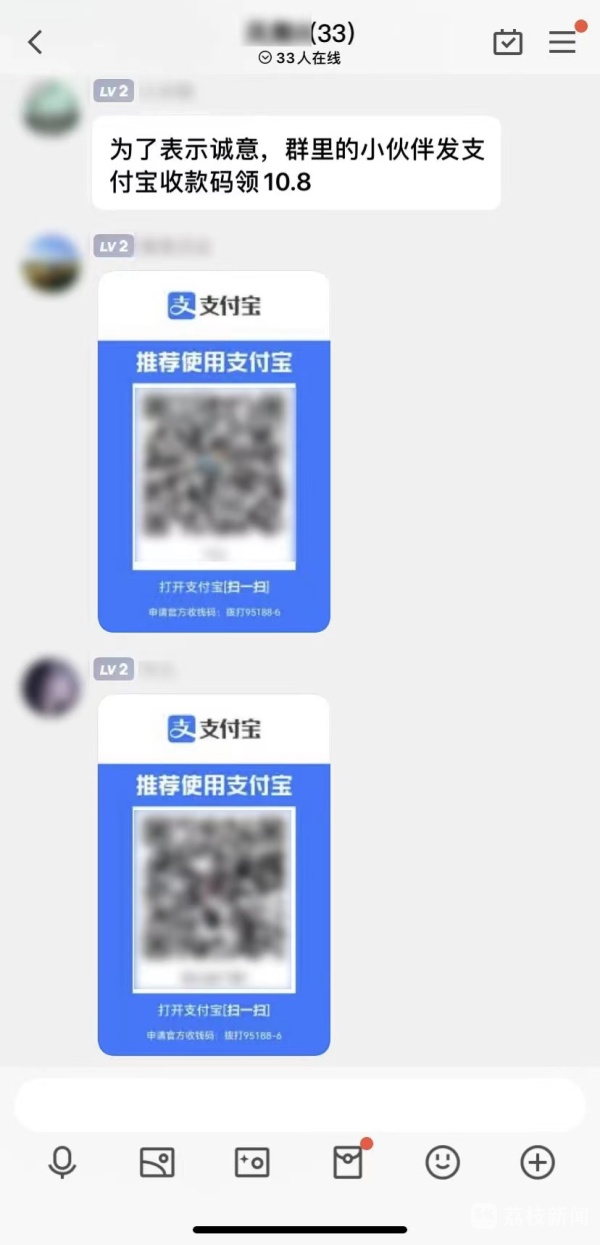Open the red envelope icon
Image resolution: width=600 pixels, height=1245 pixels.
(x=348, y=1162)
